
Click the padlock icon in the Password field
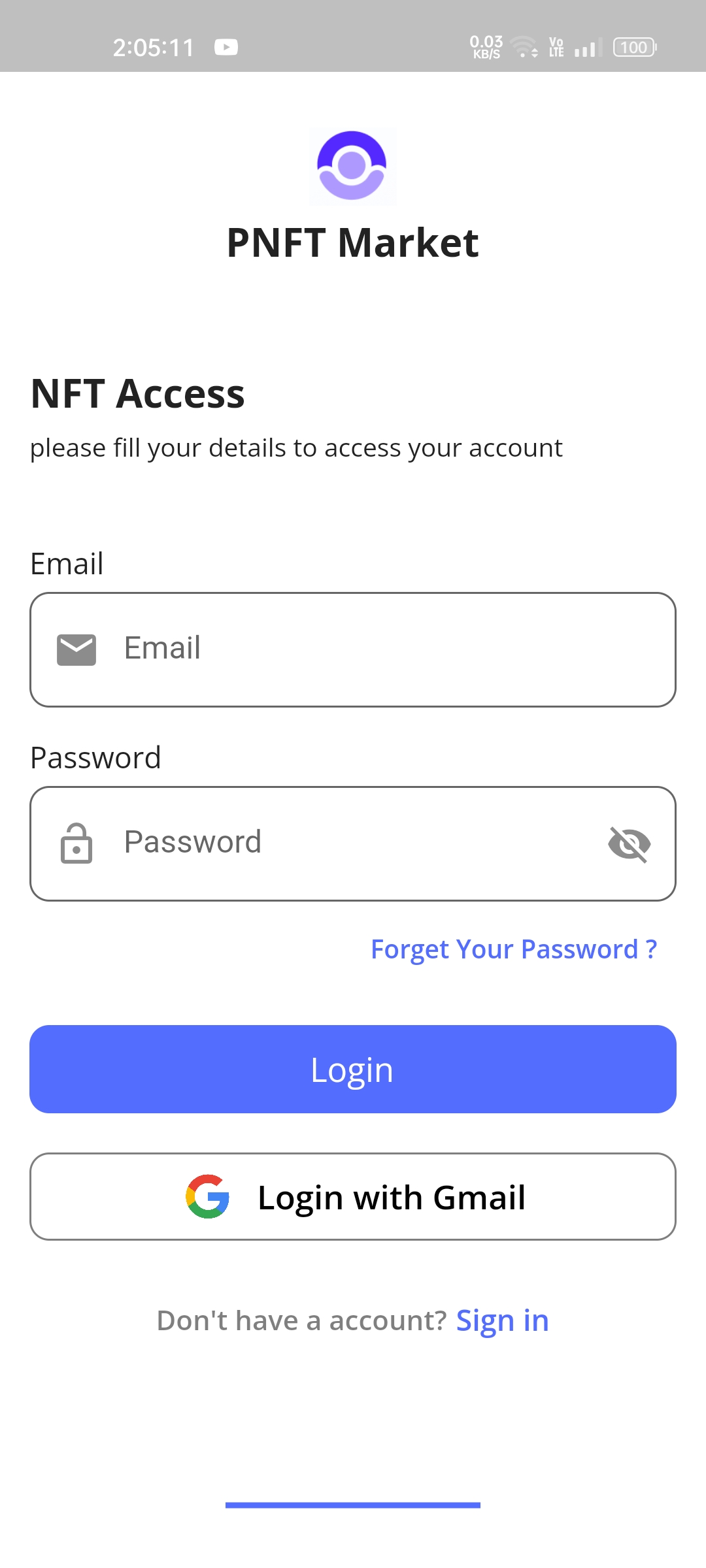76,843
